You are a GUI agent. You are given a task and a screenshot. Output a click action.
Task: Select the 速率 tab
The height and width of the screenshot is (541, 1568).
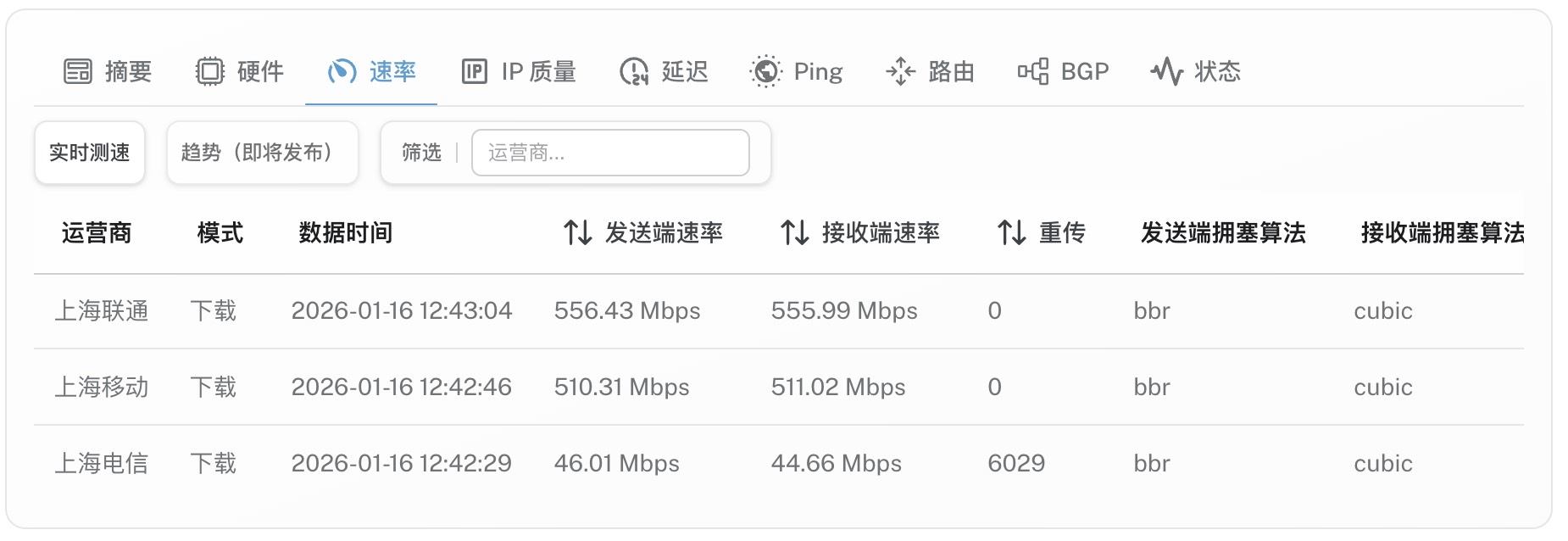point(372,71)
